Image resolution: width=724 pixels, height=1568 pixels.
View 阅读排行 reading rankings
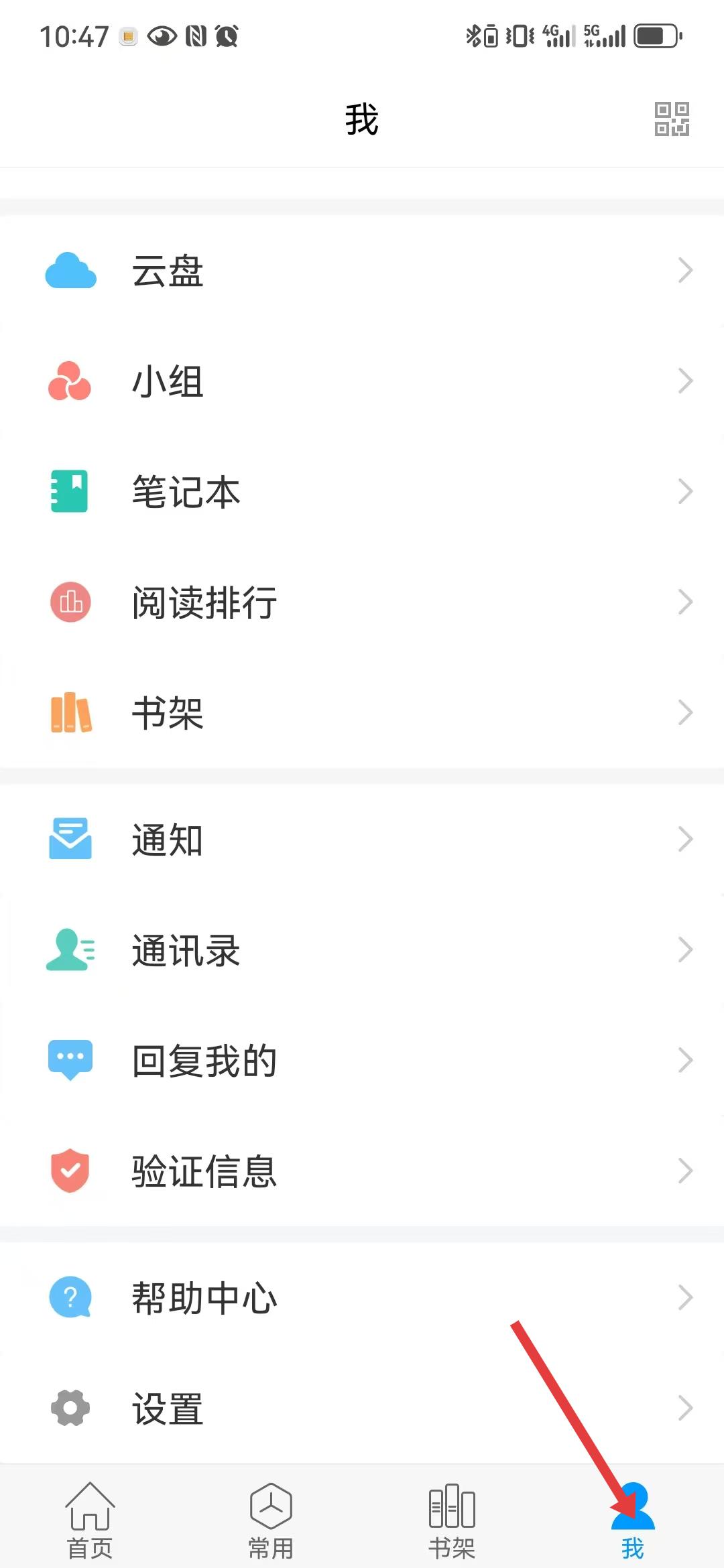pyautogui.click(x=362, y=602)
